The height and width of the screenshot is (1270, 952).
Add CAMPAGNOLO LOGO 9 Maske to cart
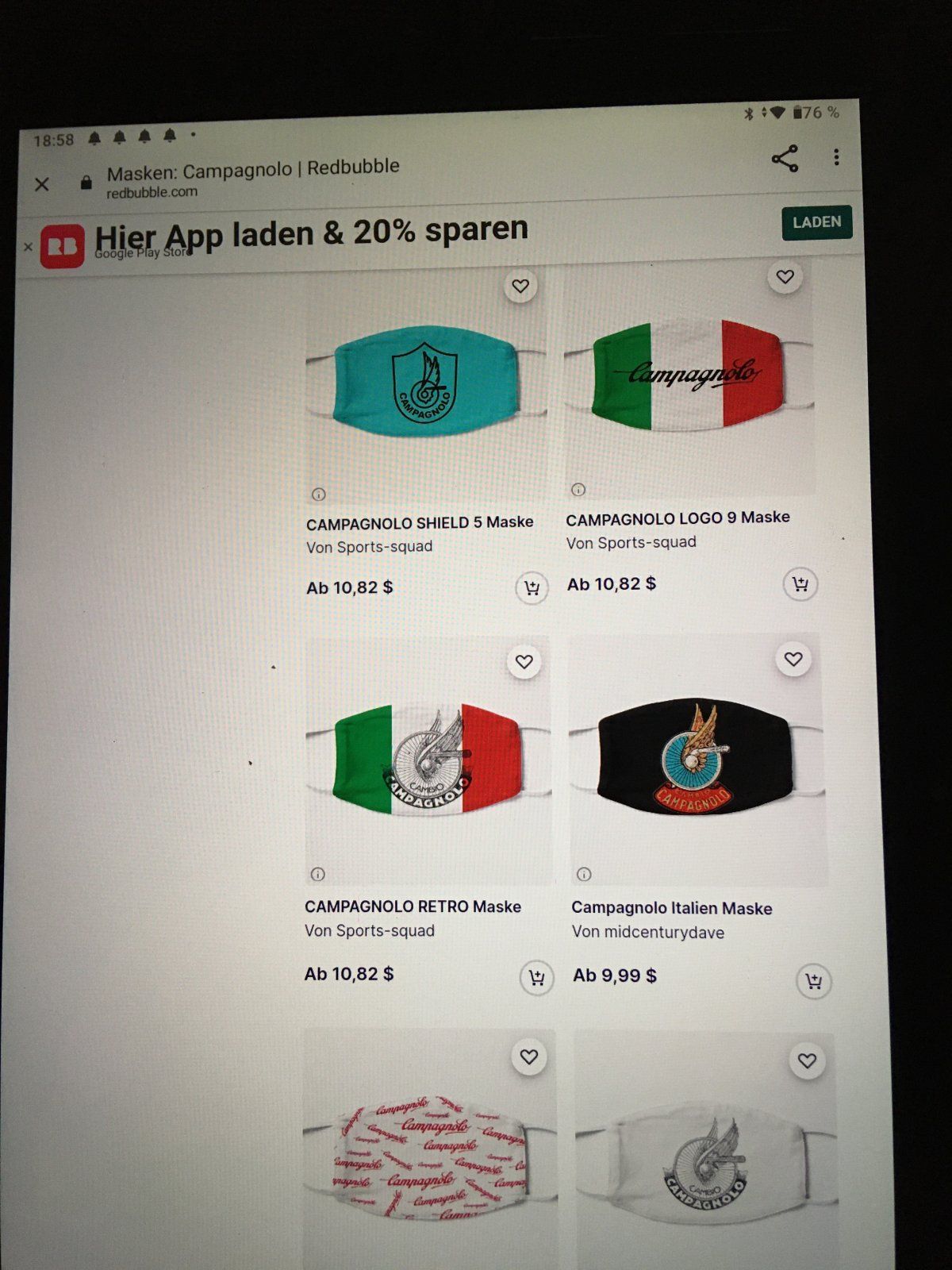click(800, 584)
